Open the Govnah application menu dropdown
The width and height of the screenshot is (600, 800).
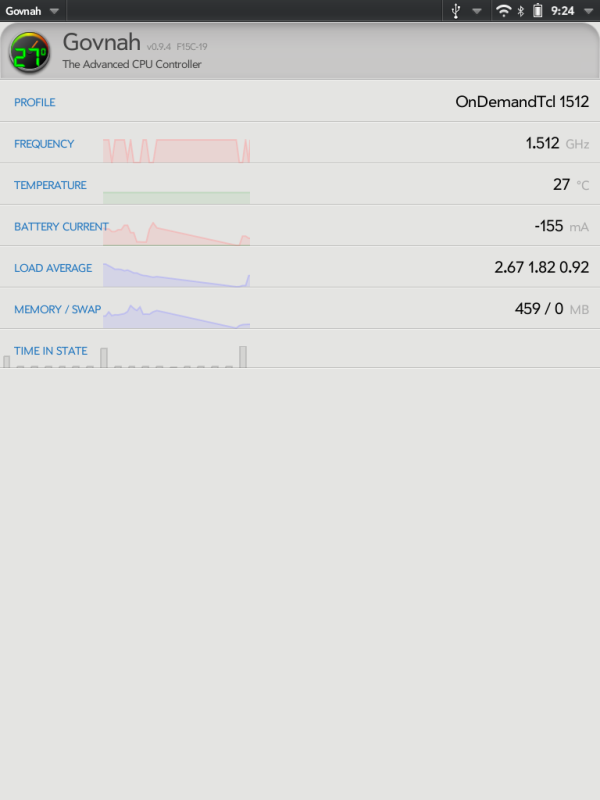[32, 10]
